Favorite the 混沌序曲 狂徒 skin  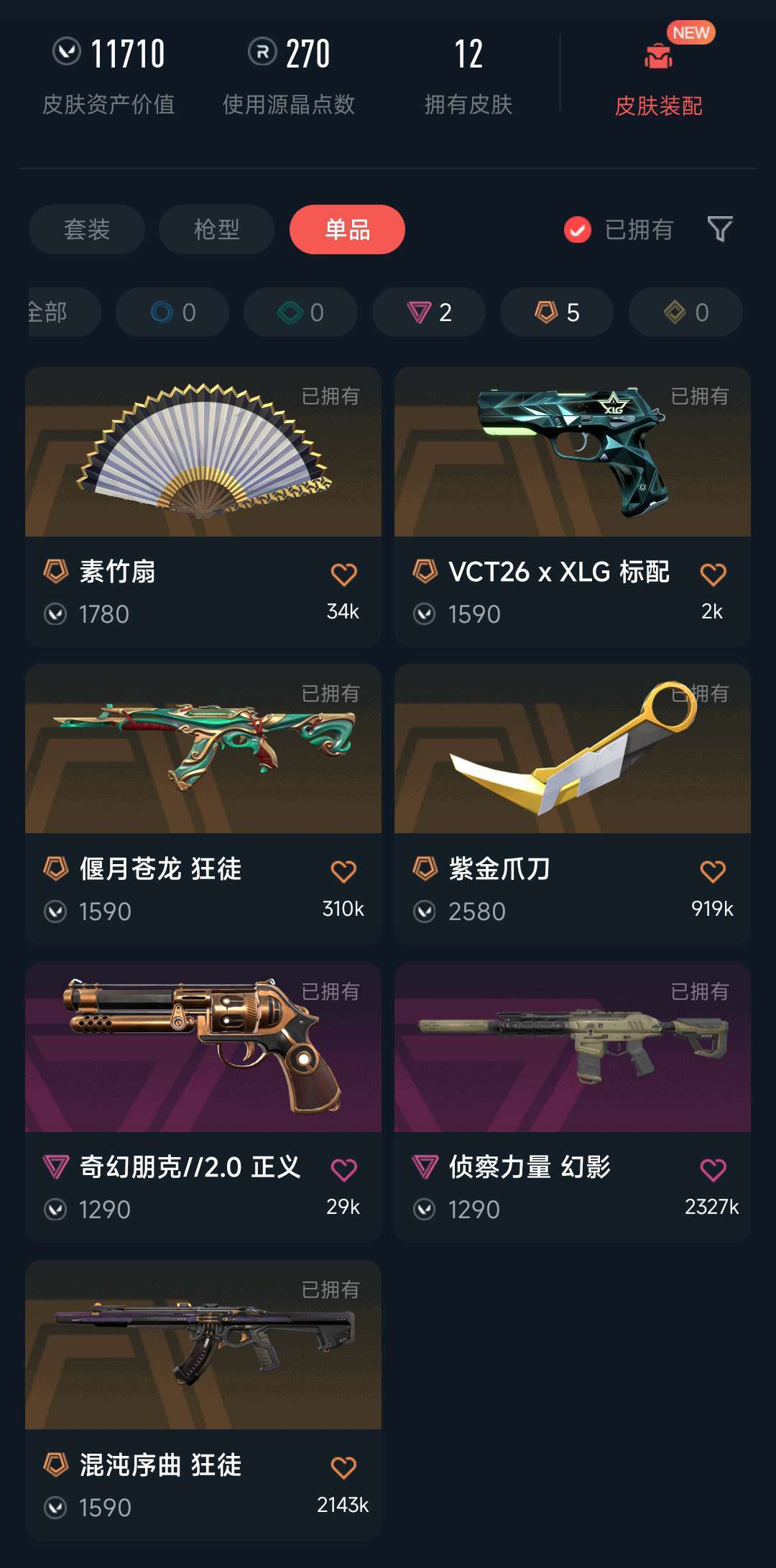tap(343, 1466)
